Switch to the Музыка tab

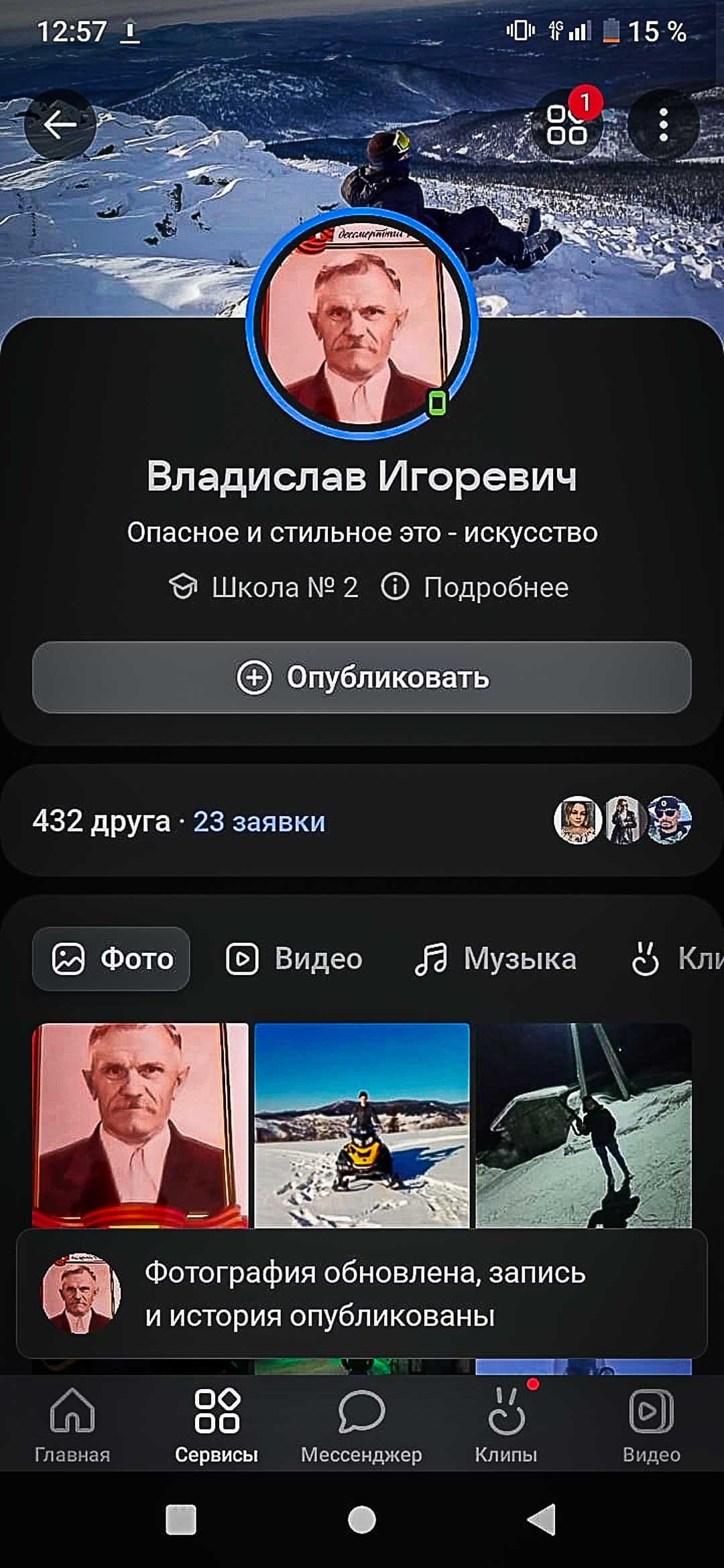coord(496,959)
